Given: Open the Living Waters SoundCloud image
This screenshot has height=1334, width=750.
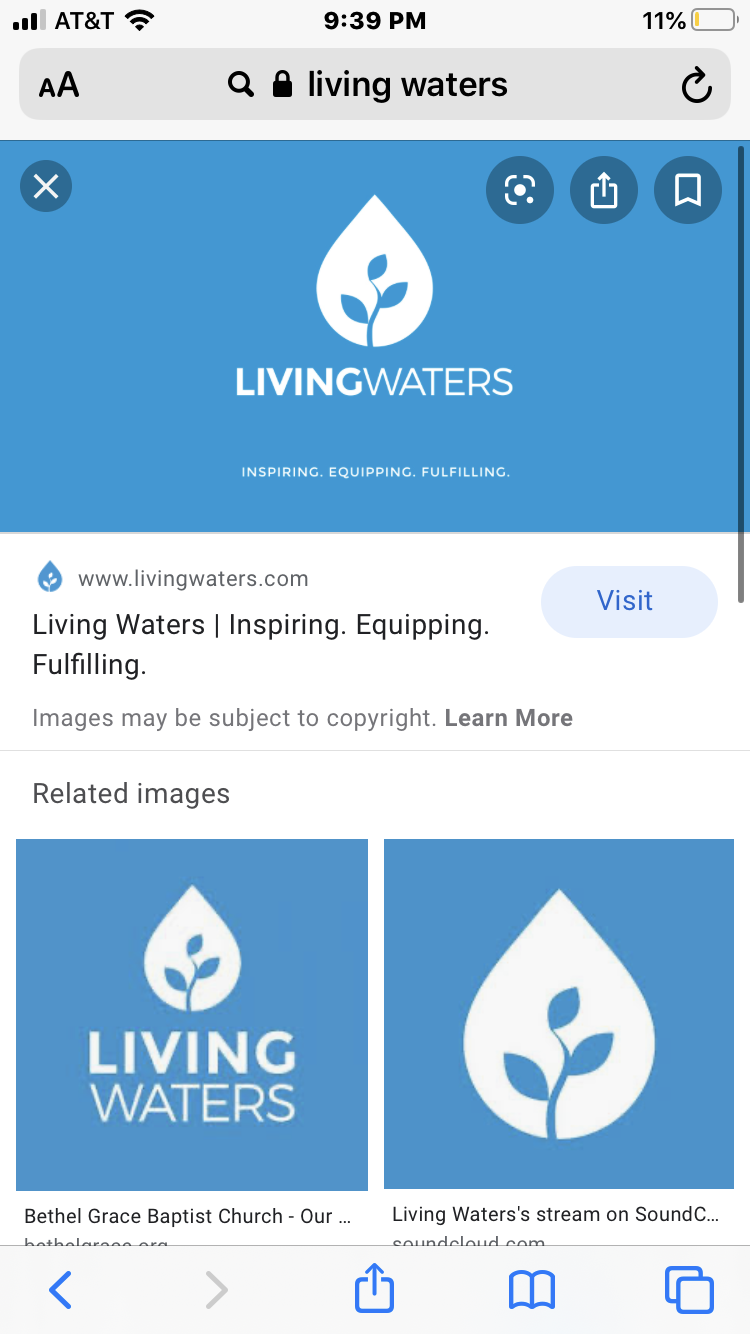Looking at the screenshot, I should coord(559,1014).
